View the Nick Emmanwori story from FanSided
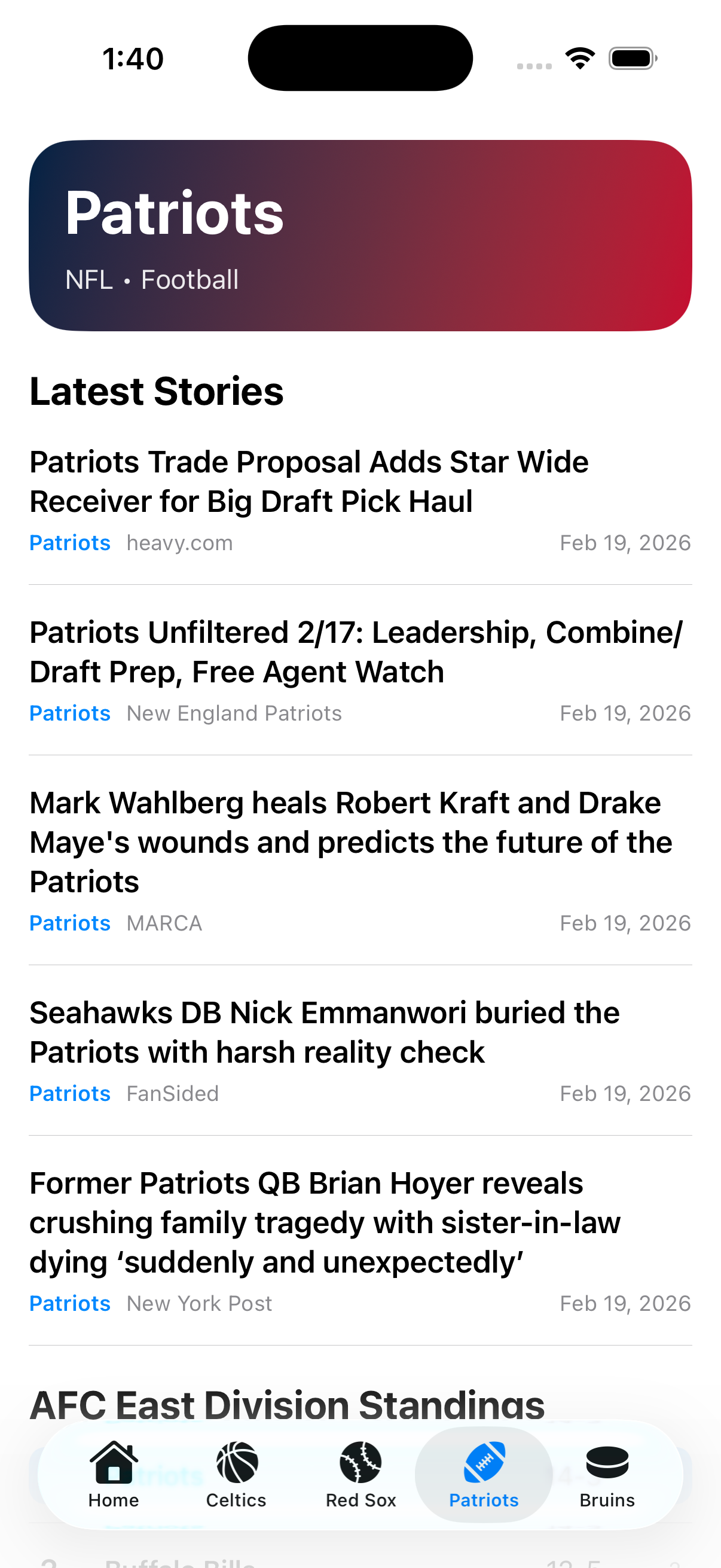This screenshot has height=1568, width=721. [324, 1032]
